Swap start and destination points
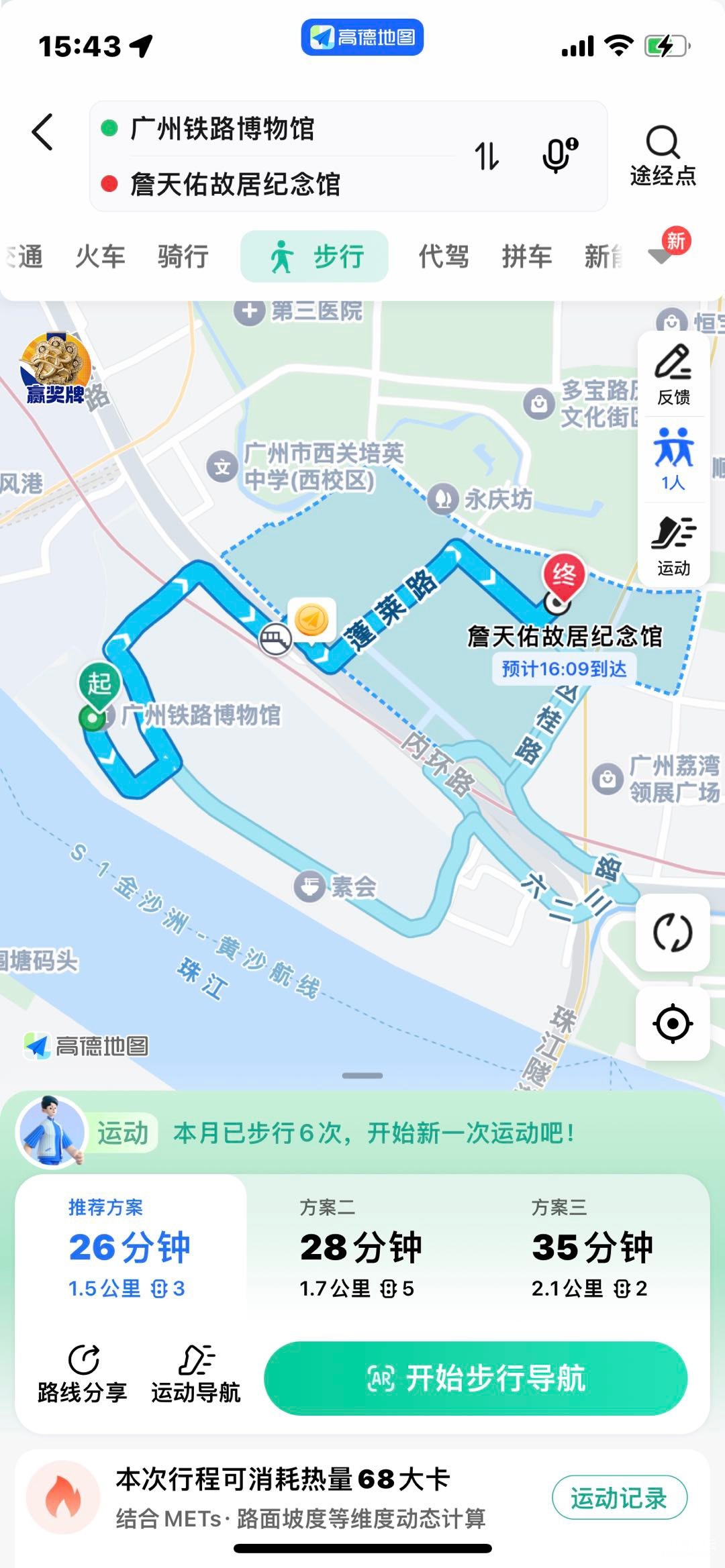The image size is (725, 1568). pos(487,156)
